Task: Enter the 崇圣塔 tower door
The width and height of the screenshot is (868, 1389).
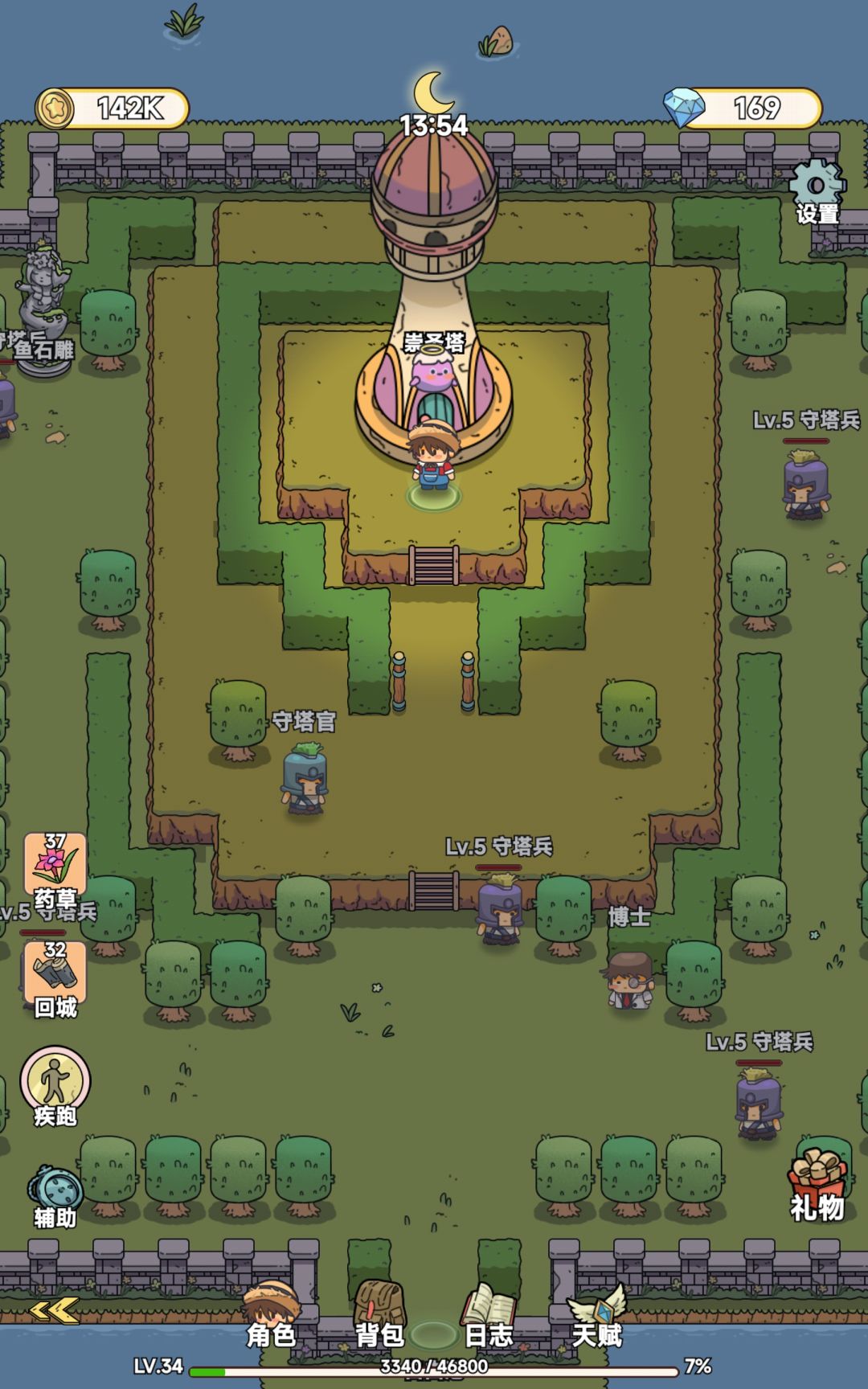Action: tap(435, 408)
